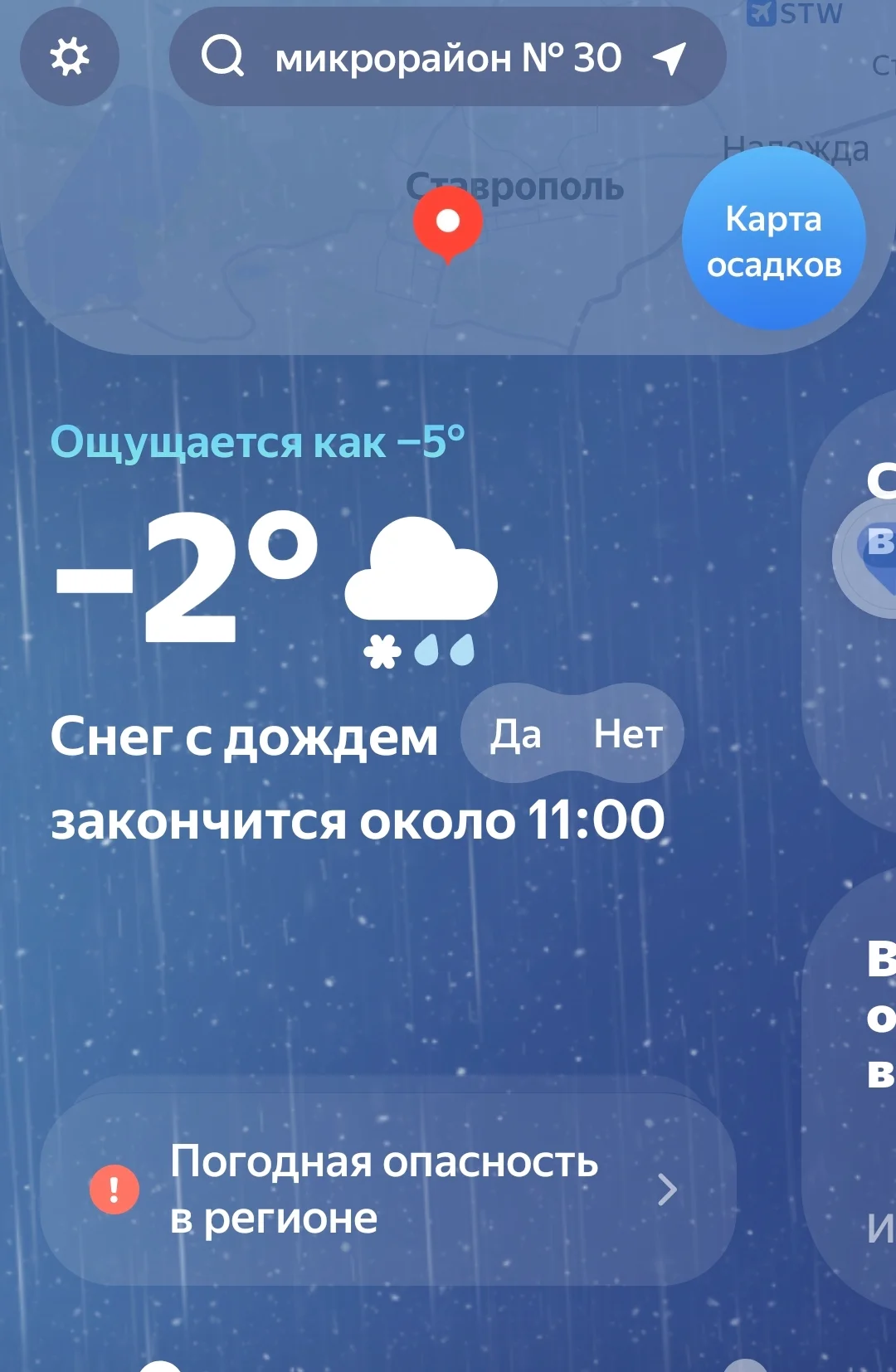The width and height of the screenshot is (896, 1372).
Task: Deny sleet forecast by tapping Нет
Action: click(627, 733)
